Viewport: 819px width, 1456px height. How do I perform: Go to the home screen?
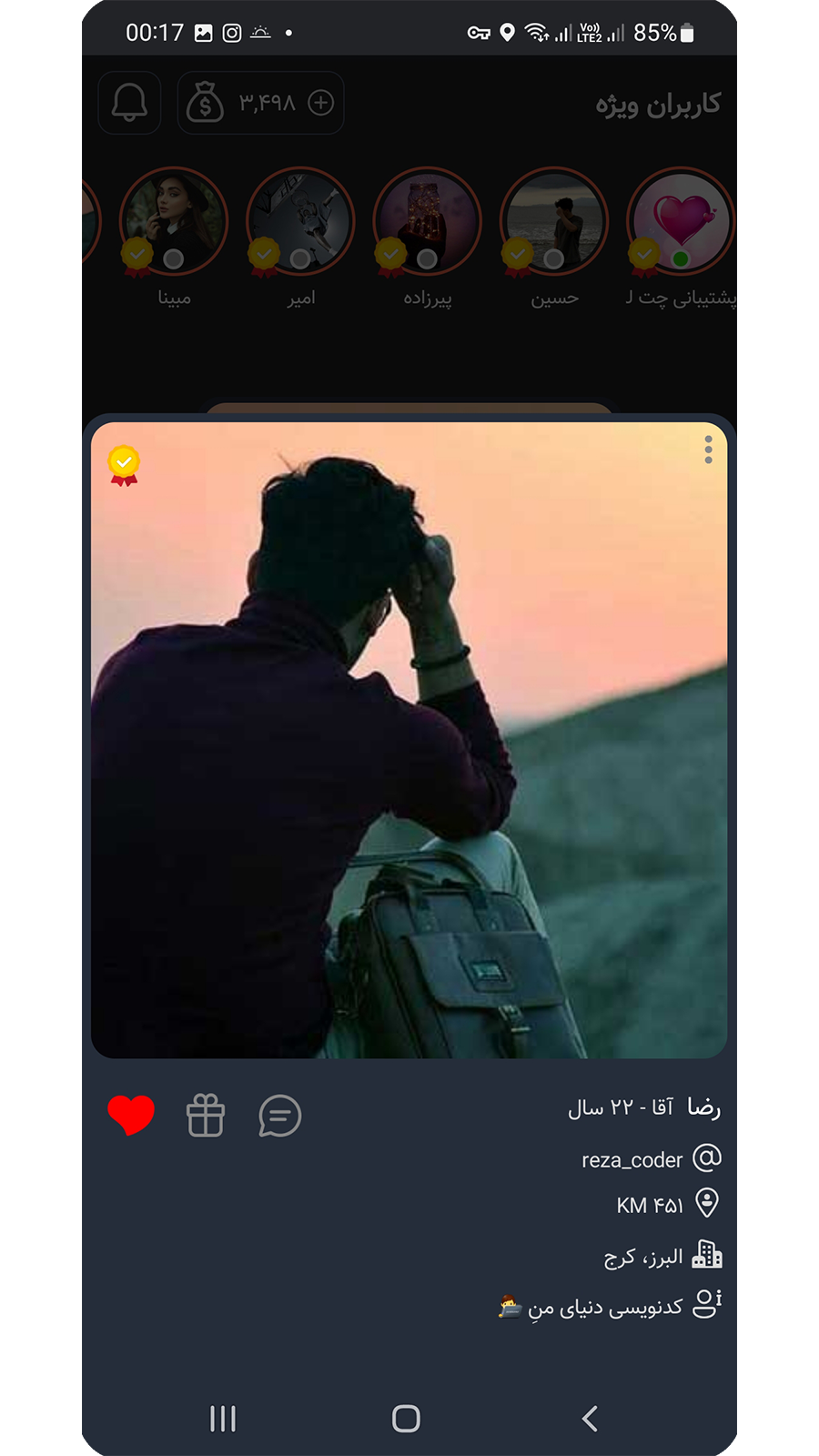(x=406, y=1418)
